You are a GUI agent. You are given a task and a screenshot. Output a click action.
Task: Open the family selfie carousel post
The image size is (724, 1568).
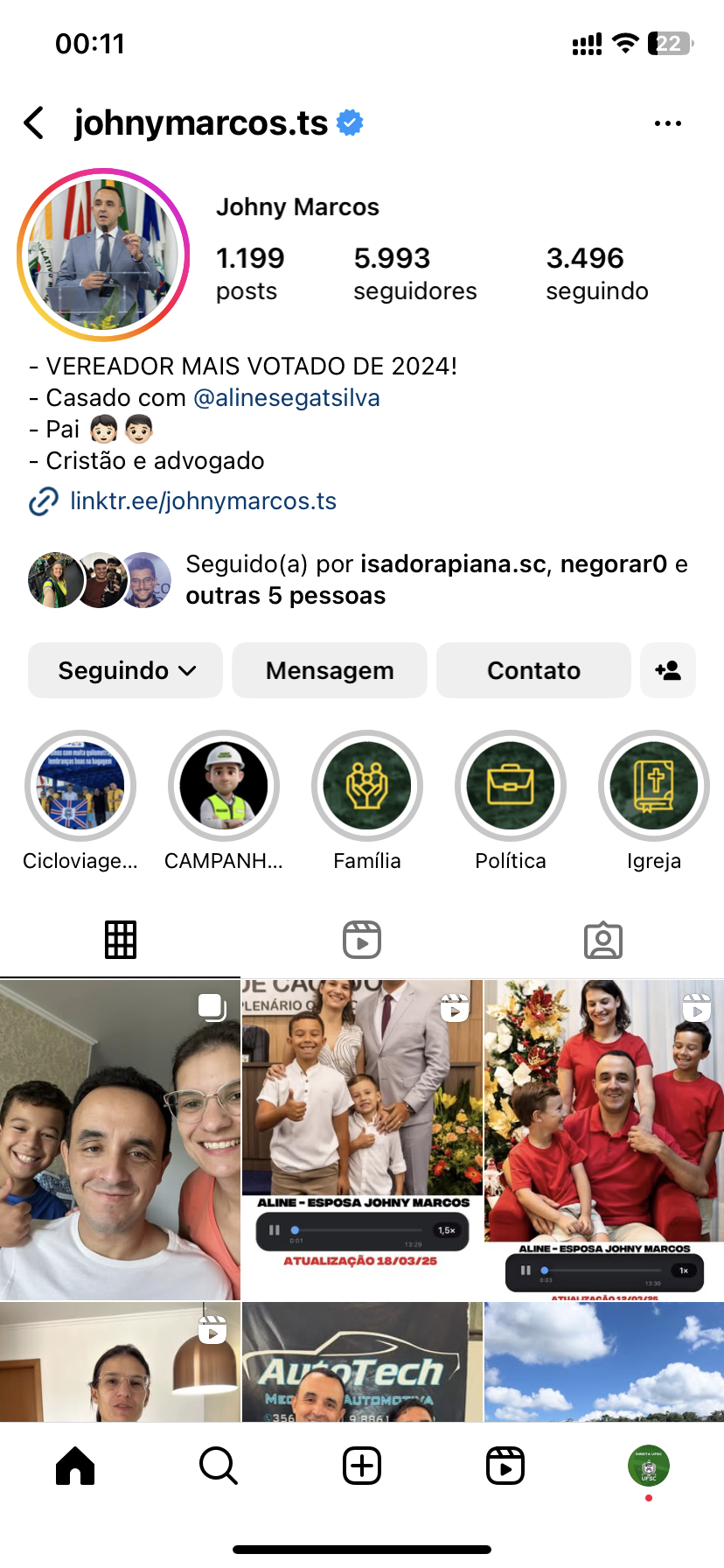coord(120,1139)
